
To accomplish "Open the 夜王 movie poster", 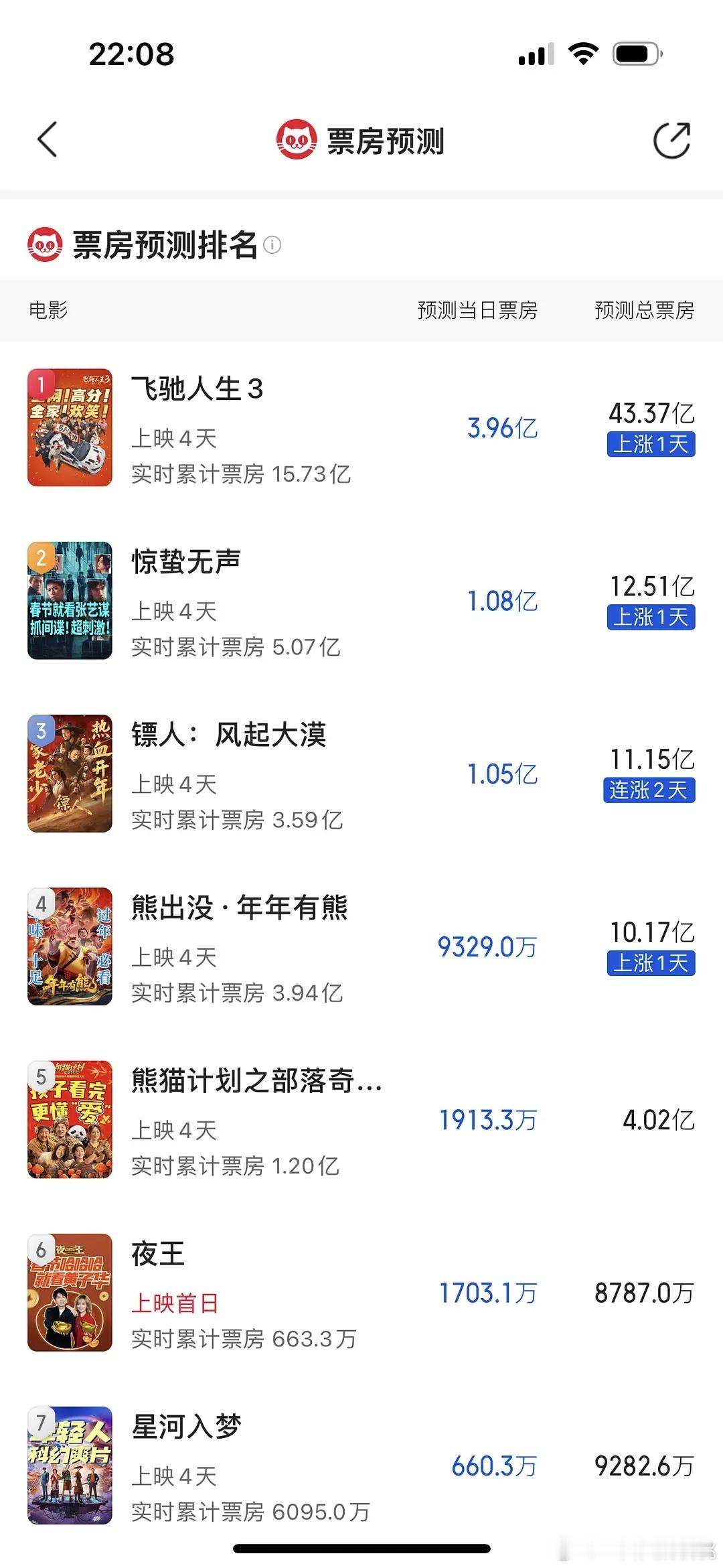I will (70, 1293).
